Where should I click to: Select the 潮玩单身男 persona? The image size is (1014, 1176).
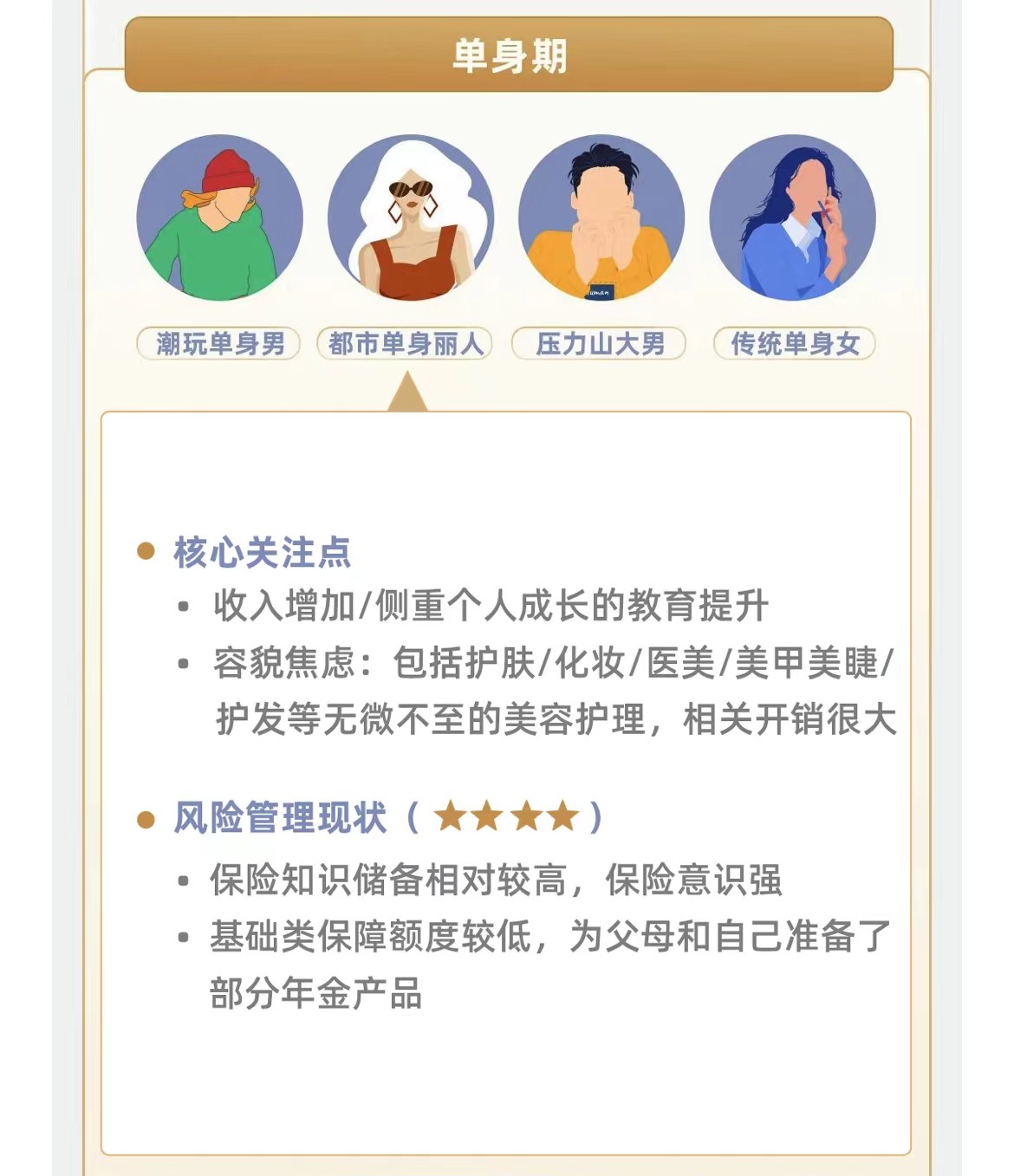pyautogui.click(x=219, y=343)
